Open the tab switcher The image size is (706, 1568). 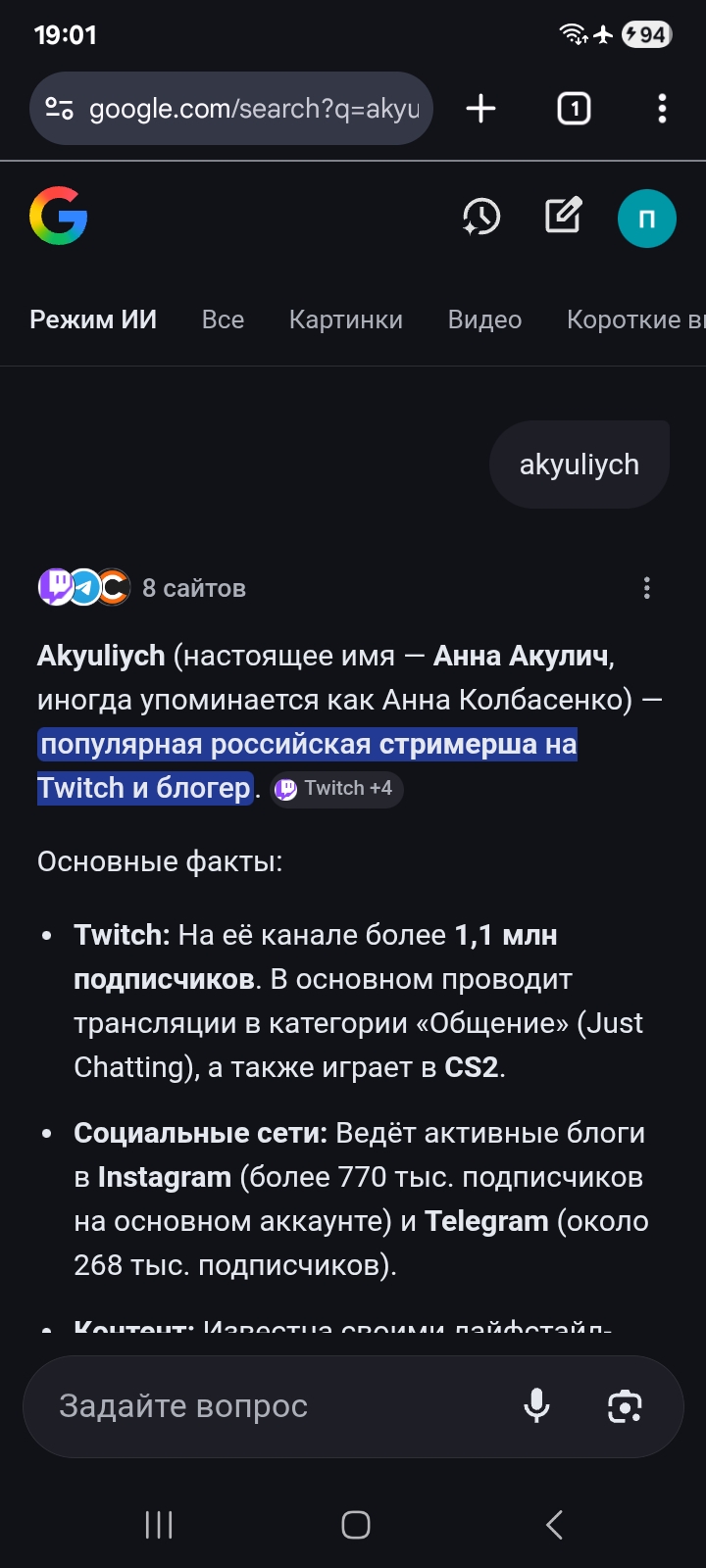pyautogui.click(x=575, y=108)
